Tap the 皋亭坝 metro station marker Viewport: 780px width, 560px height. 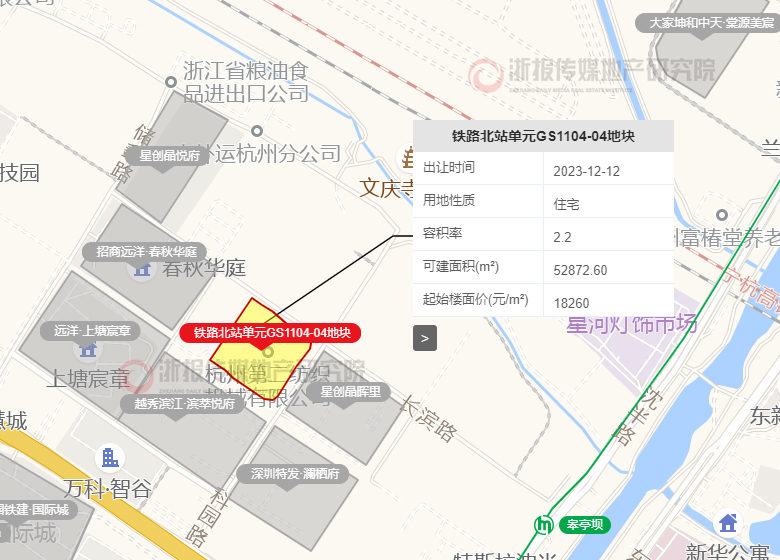(545, 524)
